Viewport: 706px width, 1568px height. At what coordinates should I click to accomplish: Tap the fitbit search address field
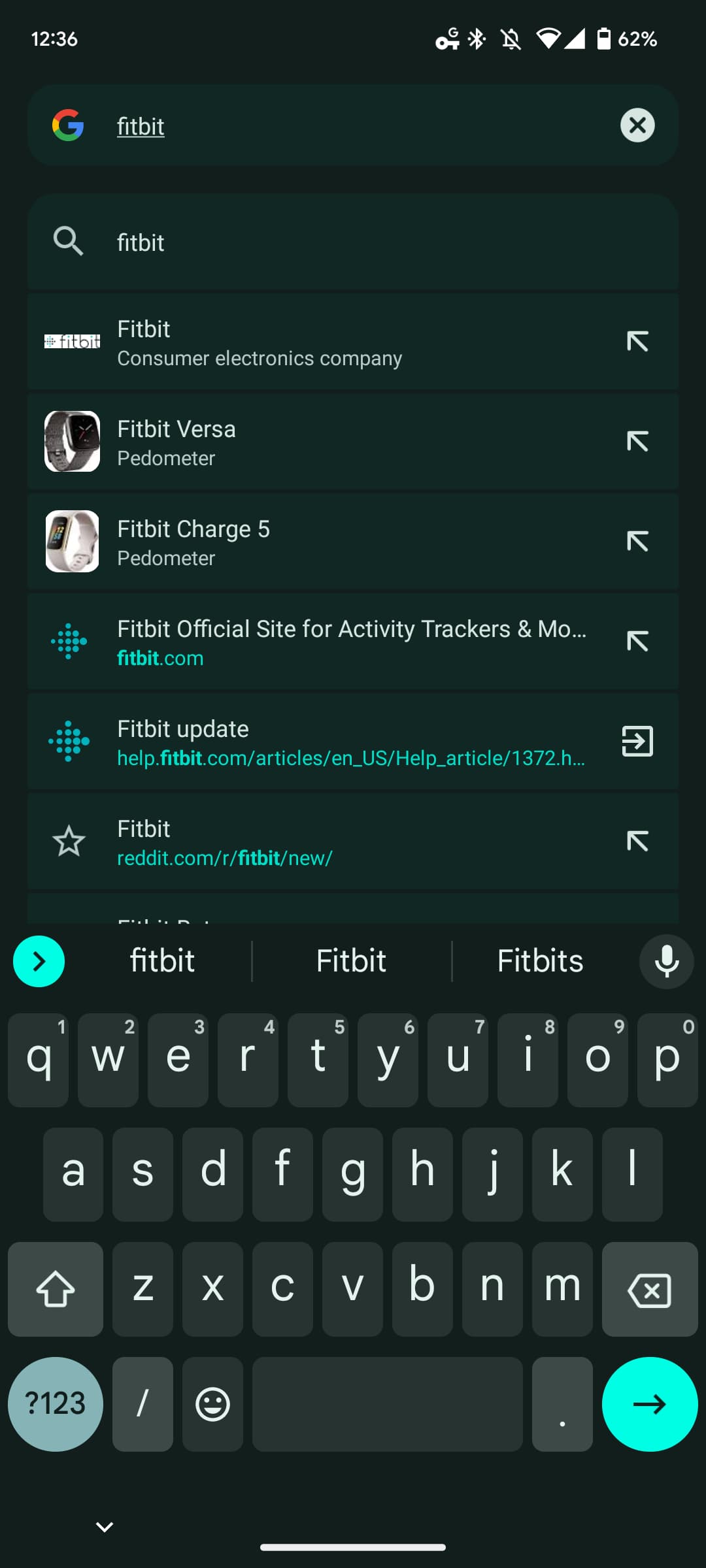pyautogui.click(x=353, y=125)
